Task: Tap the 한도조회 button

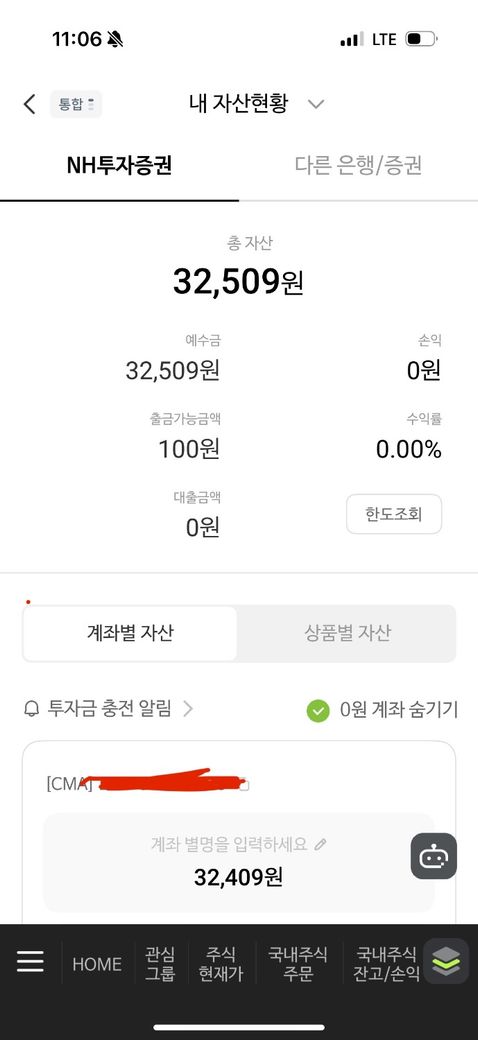Action: (394, 514)
